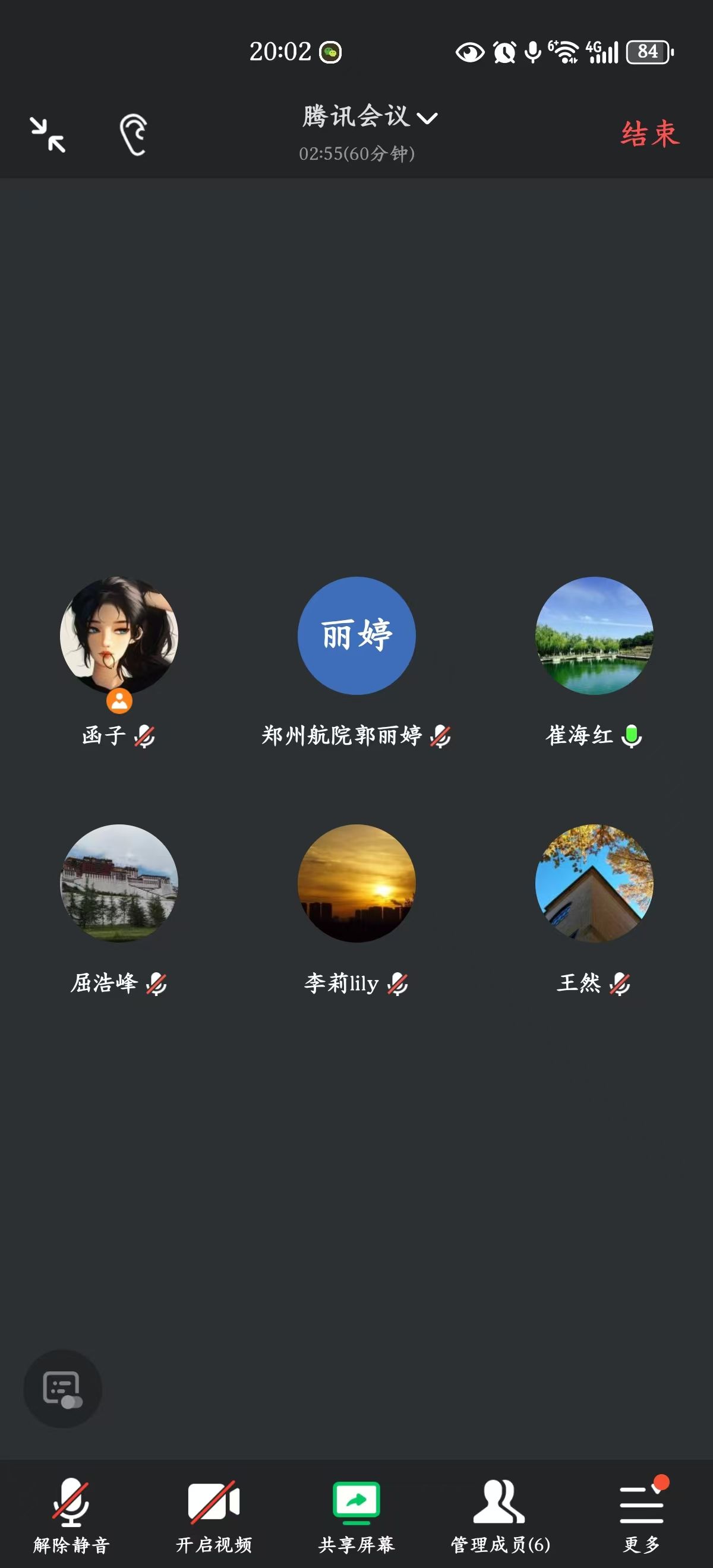Switch audio output with the ear icon

tap(133, 134)
